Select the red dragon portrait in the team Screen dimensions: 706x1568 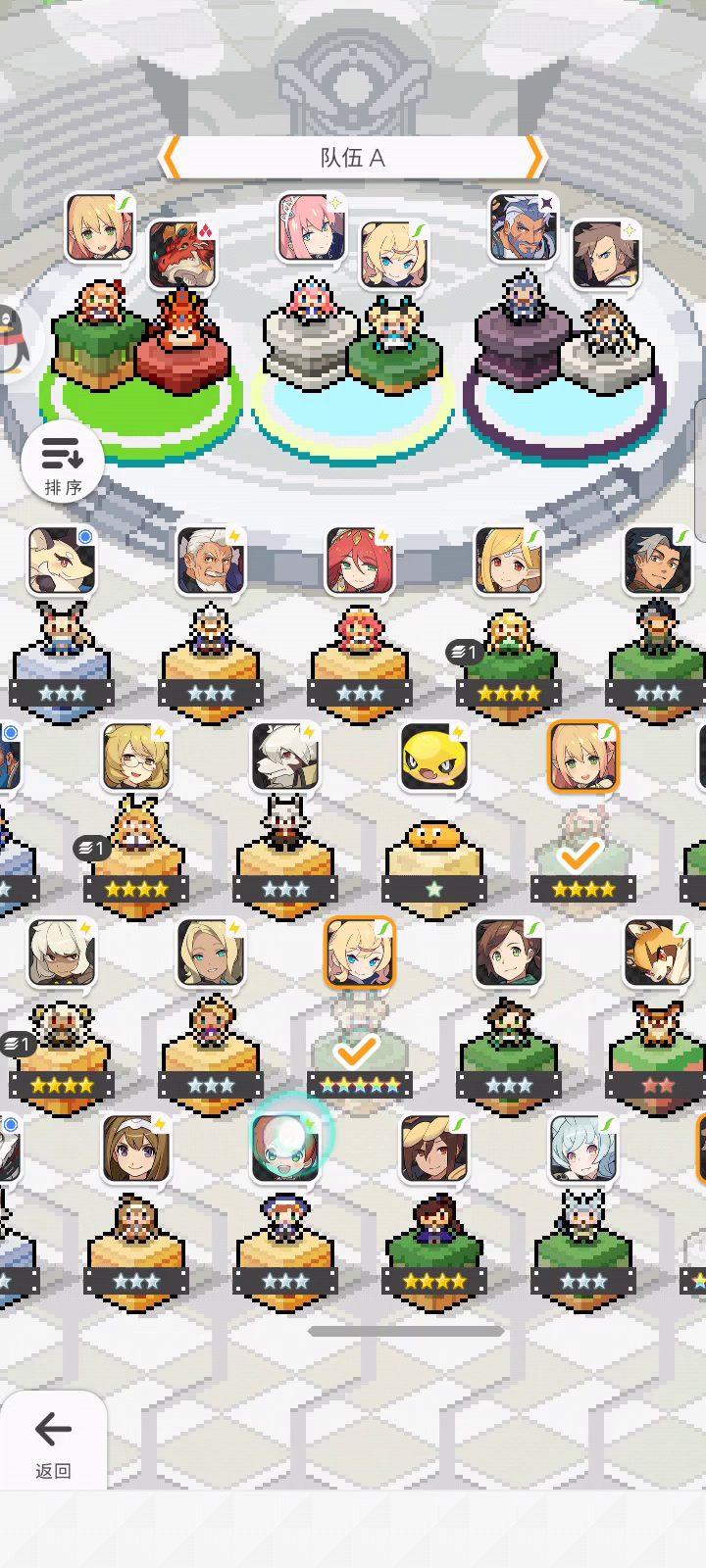click(x=181, y=254)
